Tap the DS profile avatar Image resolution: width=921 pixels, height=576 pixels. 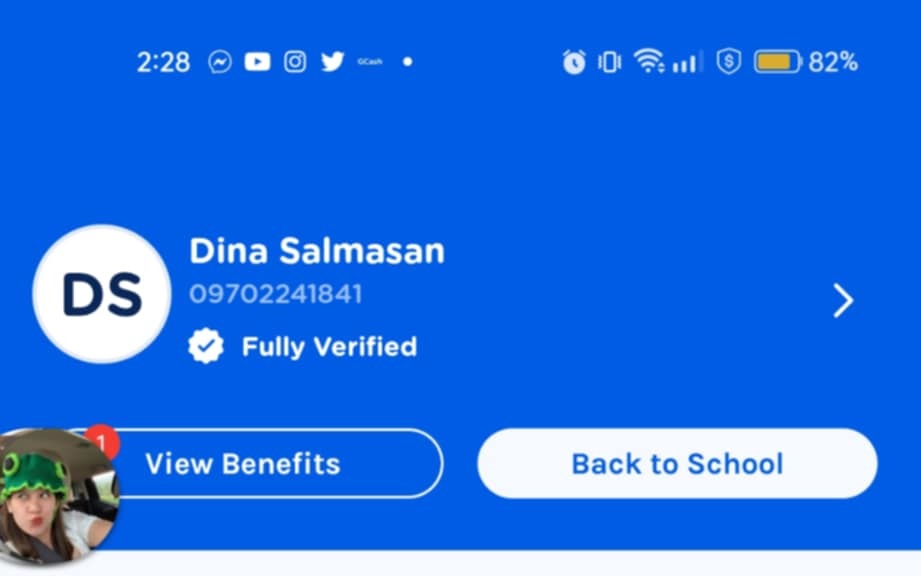click(102, 294)
